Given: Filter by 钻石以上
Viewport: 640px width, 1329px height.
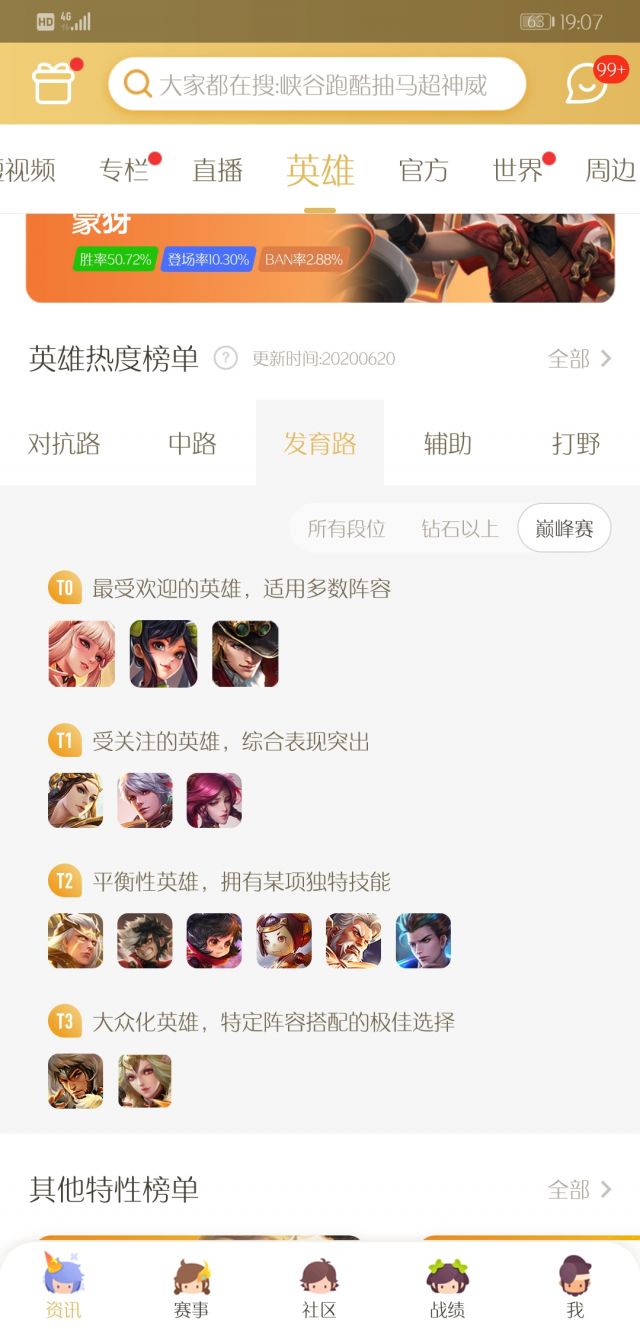Looking at the screenshot, I should [x=459, y=529].
